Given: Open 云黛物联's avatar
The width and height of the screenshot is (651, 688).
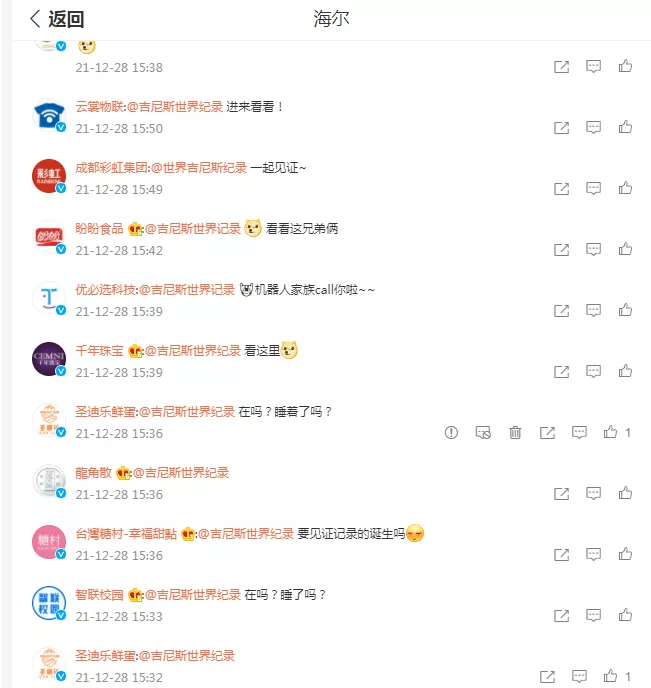Looking at the screenshot, I should [x=48, y=116].
